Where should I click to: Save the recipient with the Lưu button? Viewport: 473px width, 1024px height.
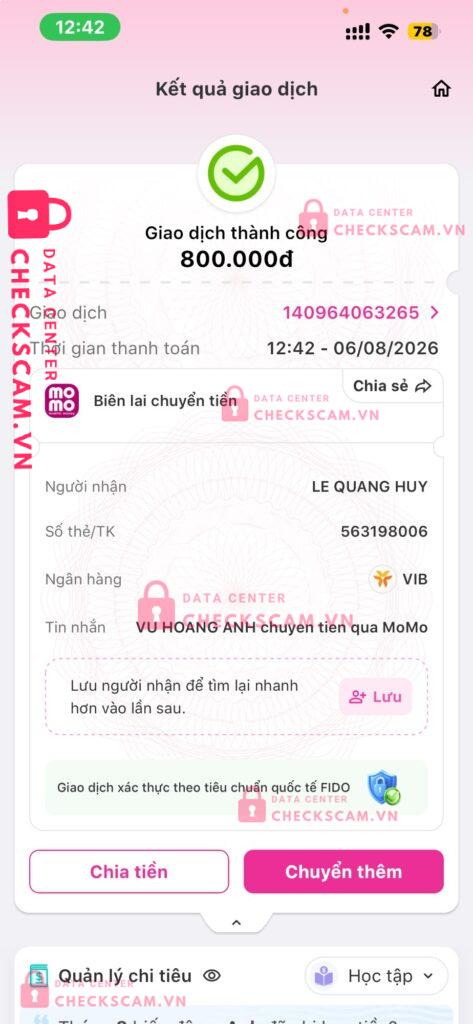pos(375,697)
